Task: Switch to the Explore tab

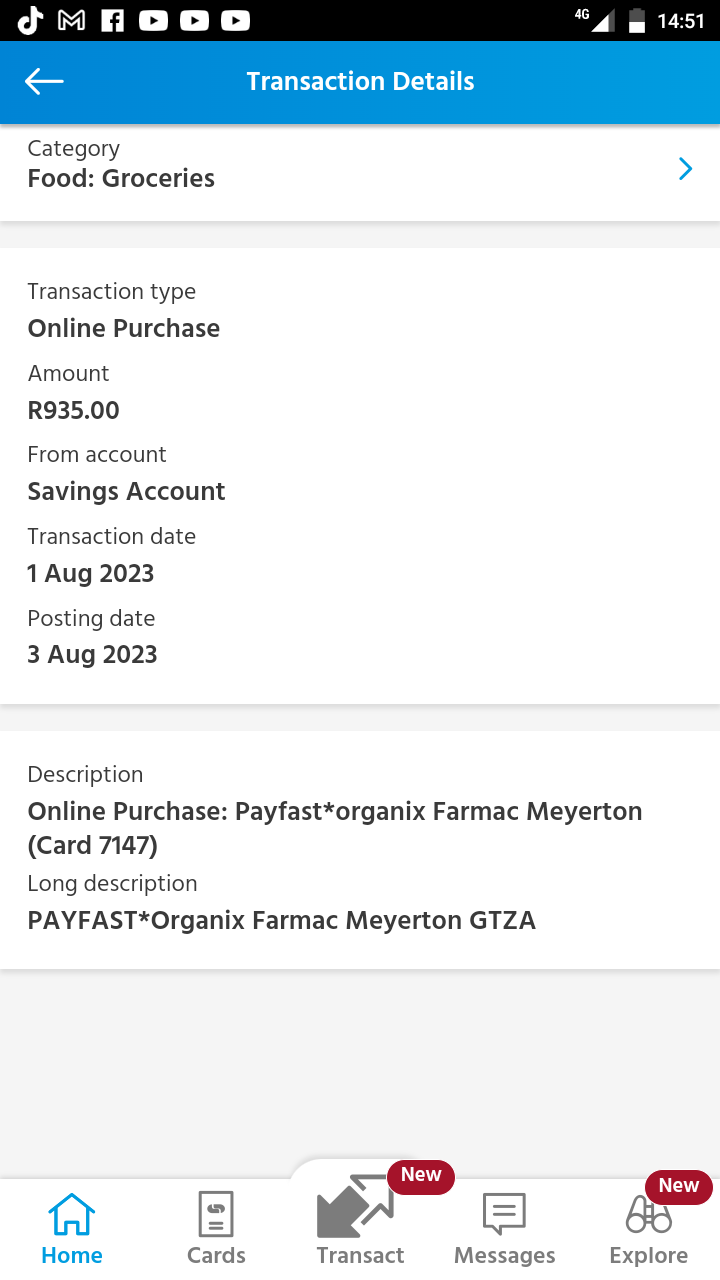Action: coord(648,1229)
